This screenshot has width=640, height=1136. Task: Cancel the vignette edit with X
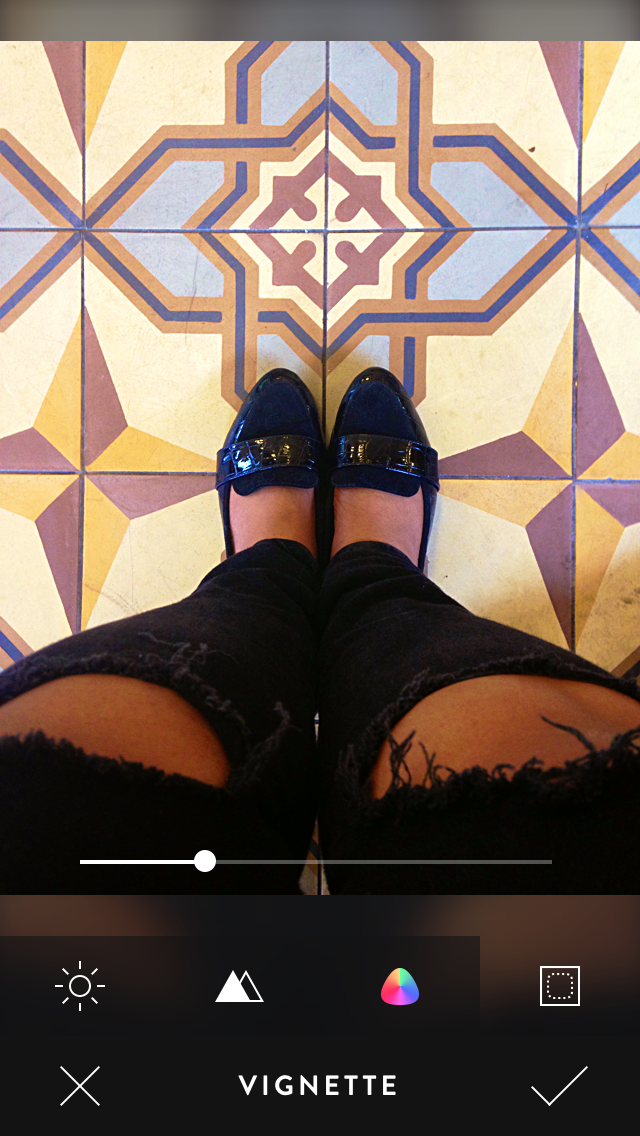click(x=80, y=1085)
